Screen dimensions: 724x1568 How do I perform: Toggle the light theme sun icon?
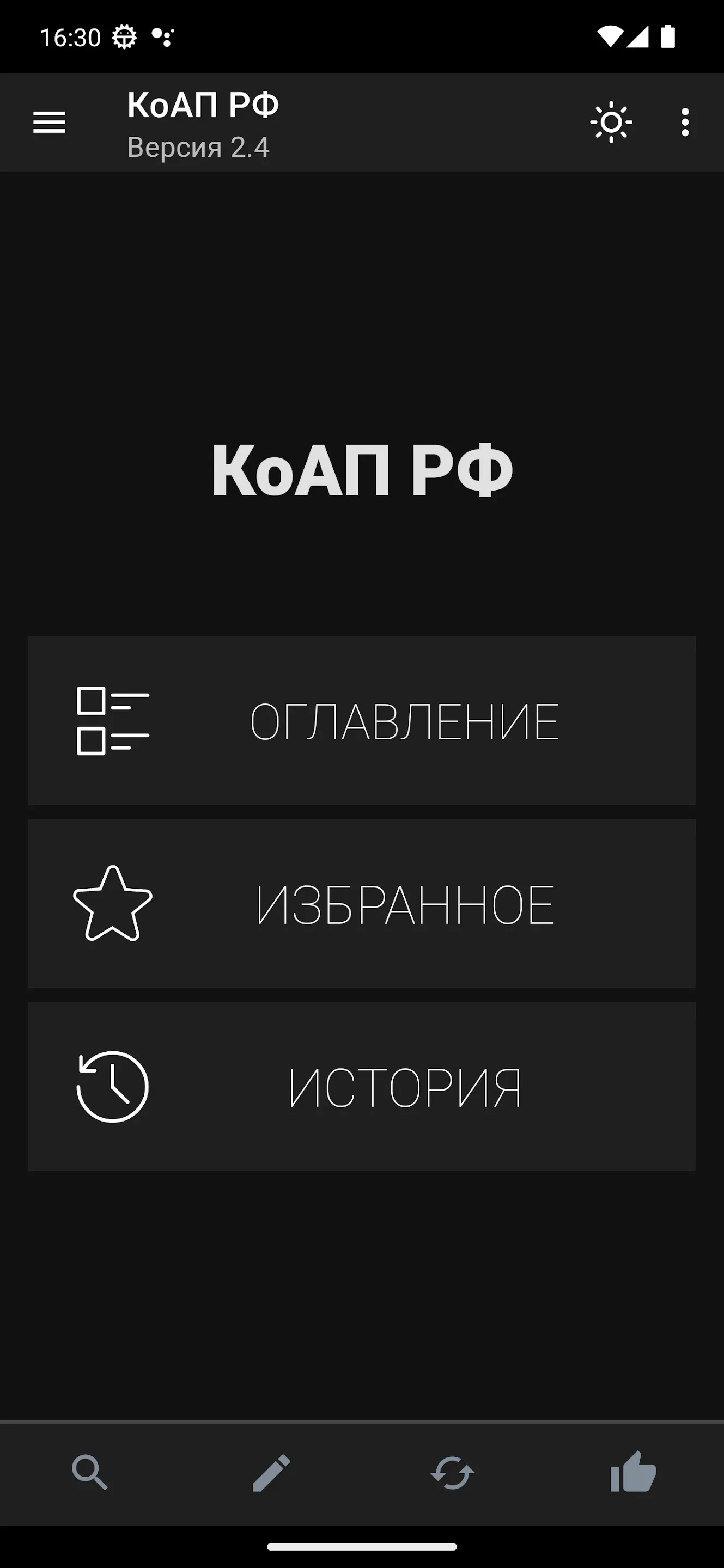[x=611, y=122]
